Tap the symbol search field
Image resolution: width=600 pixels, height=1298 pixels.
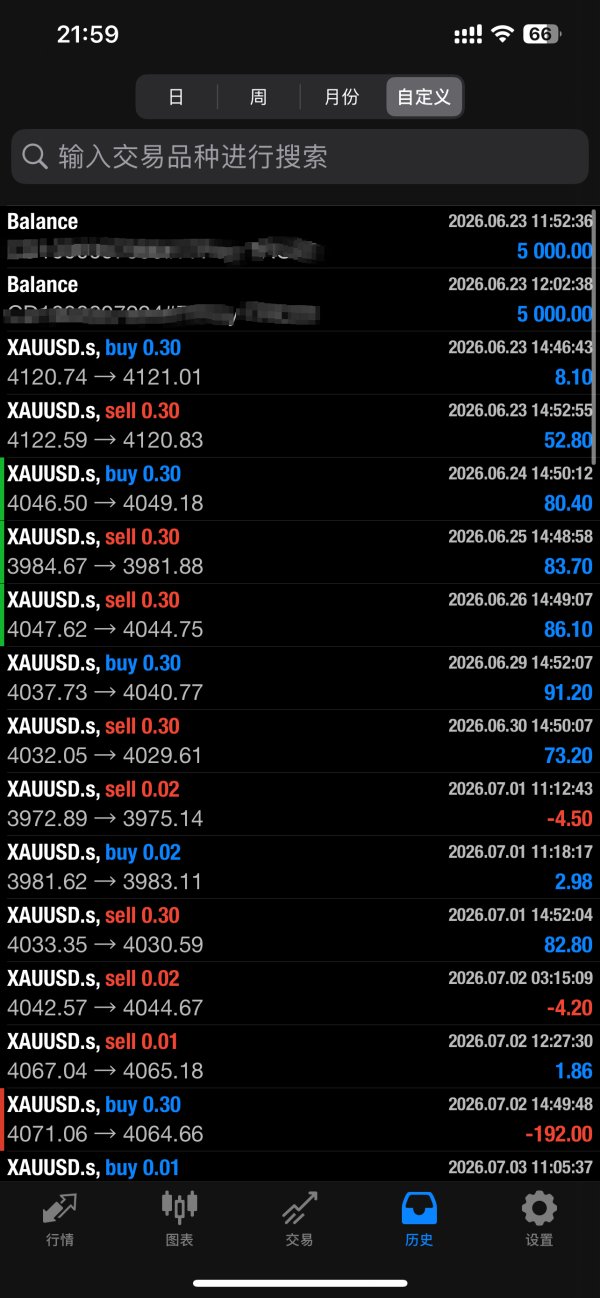(x=300, y=157)
